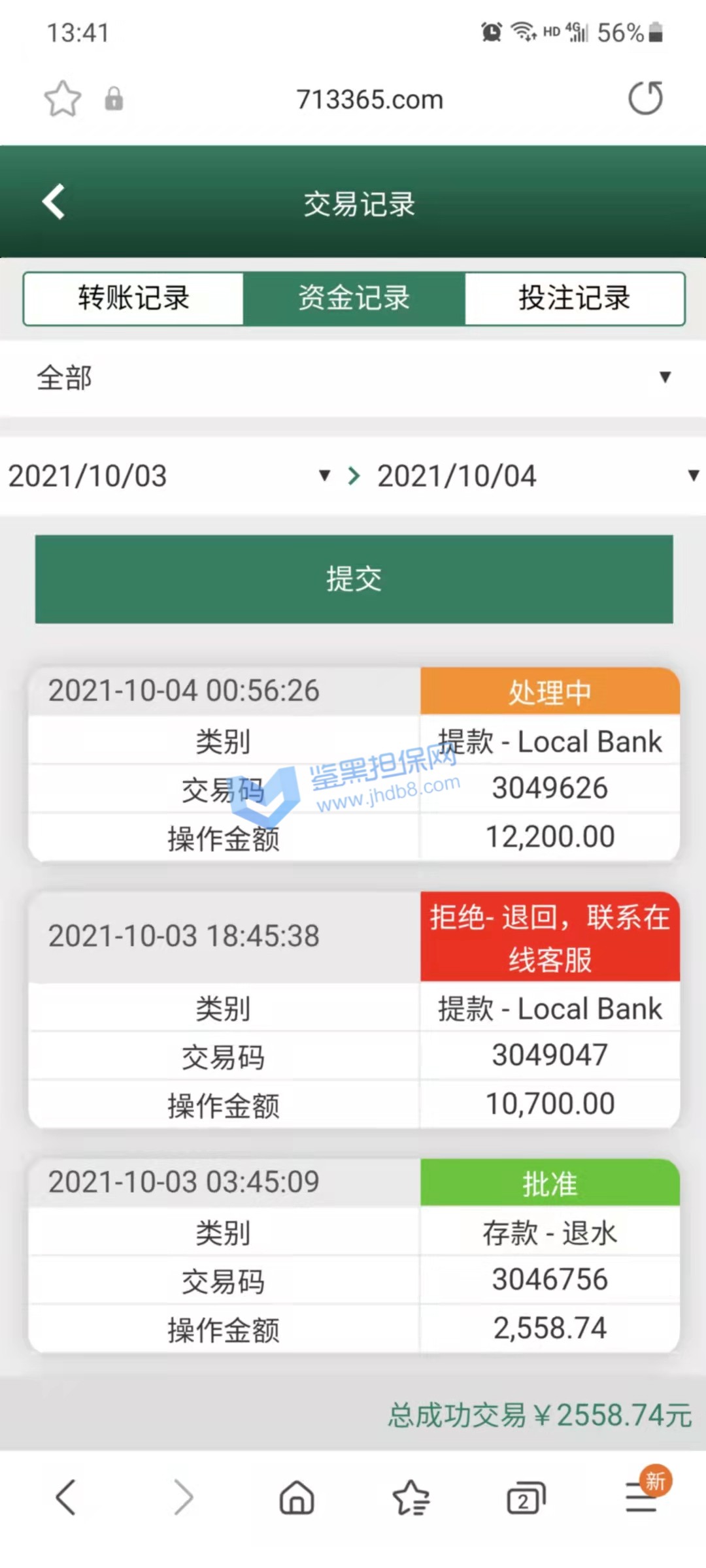The image size is (706, 1568).
Task: Change start date 2021/10/03
Action: [169, 476]
